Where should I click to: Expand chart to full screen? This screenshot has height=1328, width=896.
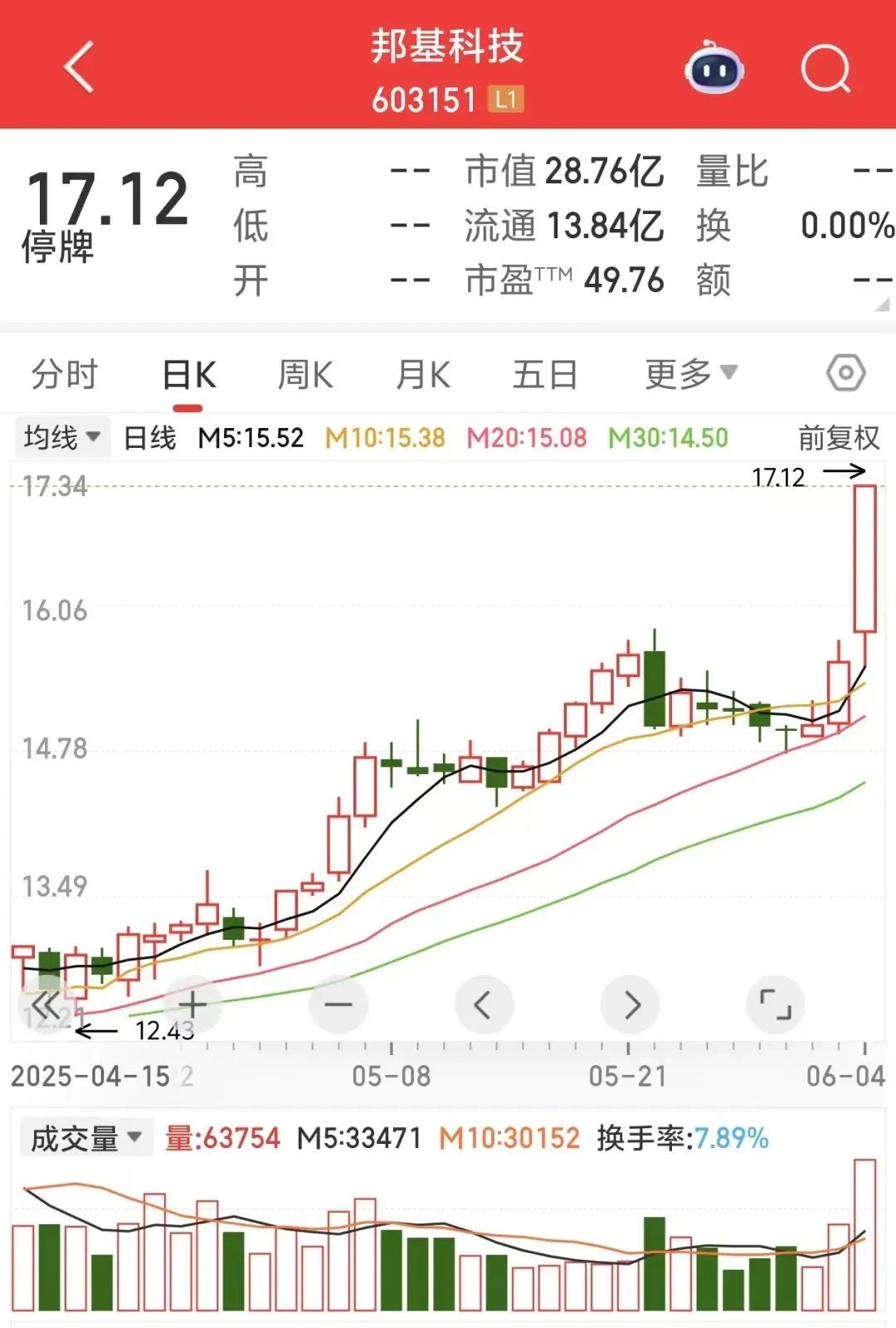tap(776, 1005)
